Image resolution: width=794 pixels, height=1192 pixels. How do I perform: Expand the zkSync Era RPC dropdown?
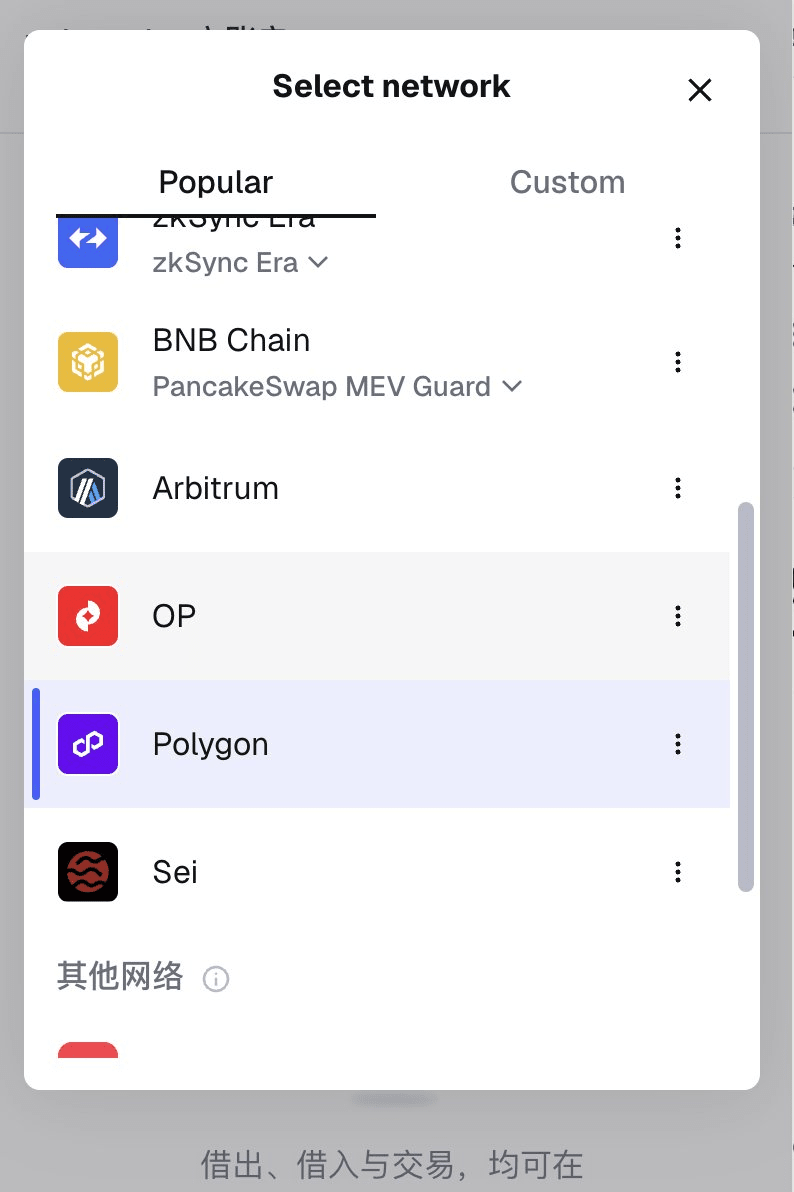[240, 263]
